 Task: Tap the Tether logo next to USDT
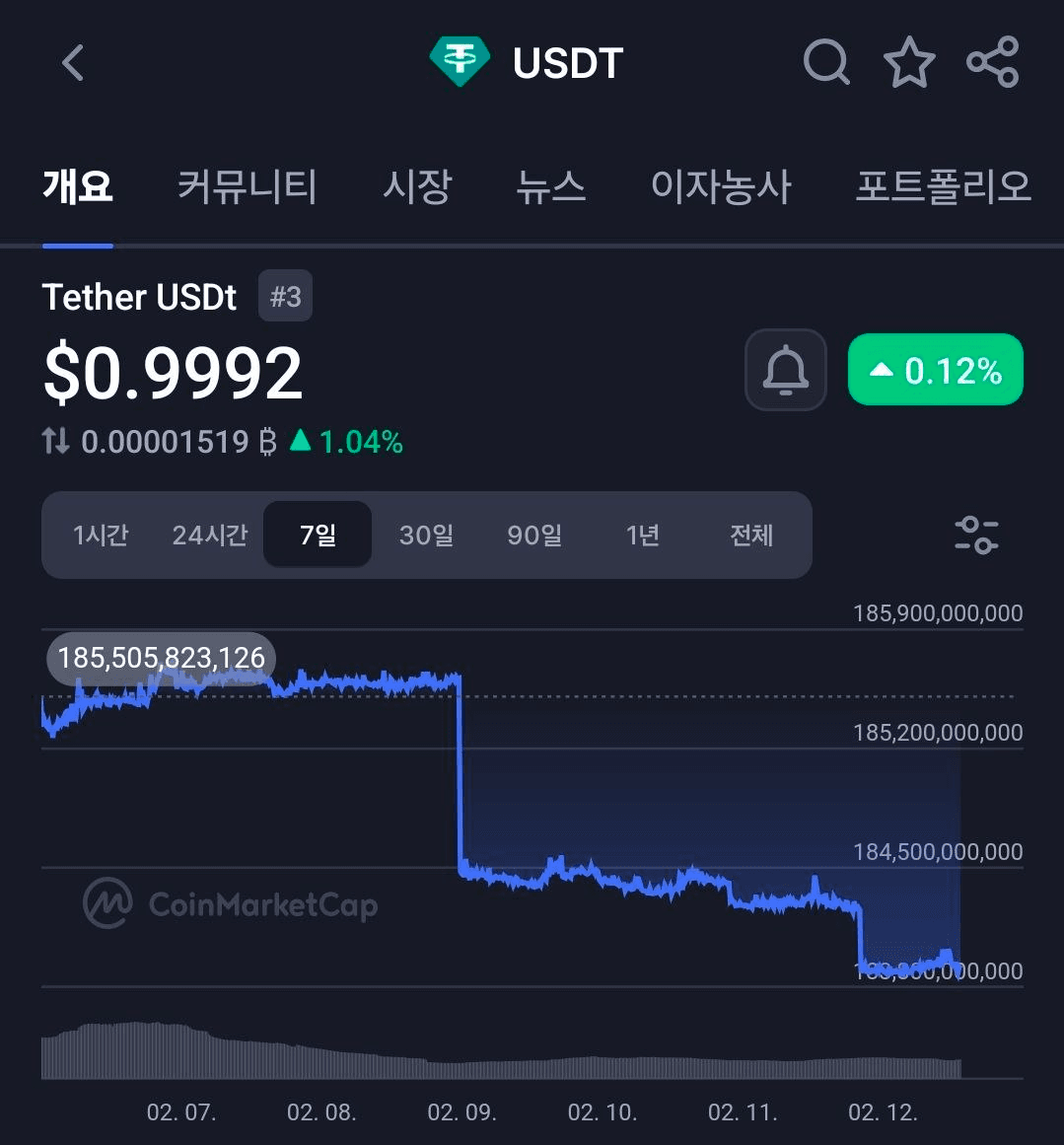coord(460,61)
